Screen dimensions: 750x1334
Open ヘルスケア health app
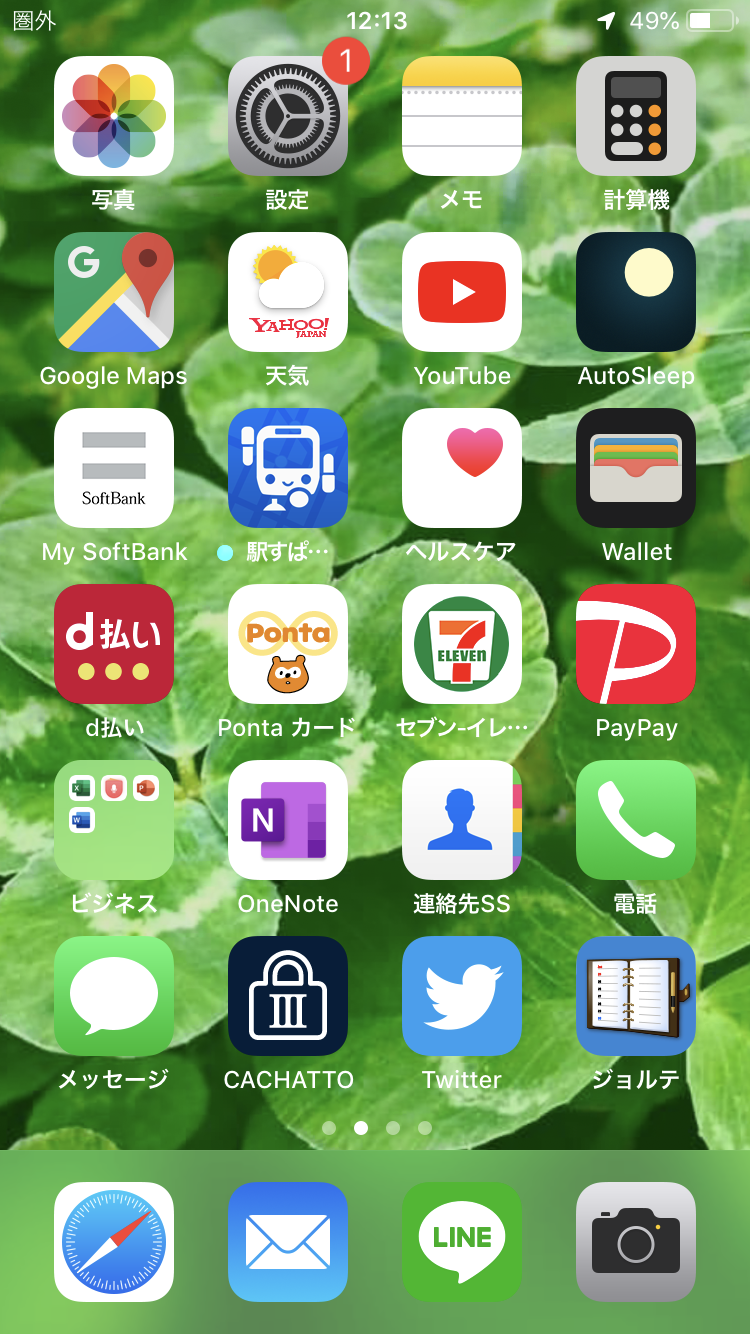point(462,468)
